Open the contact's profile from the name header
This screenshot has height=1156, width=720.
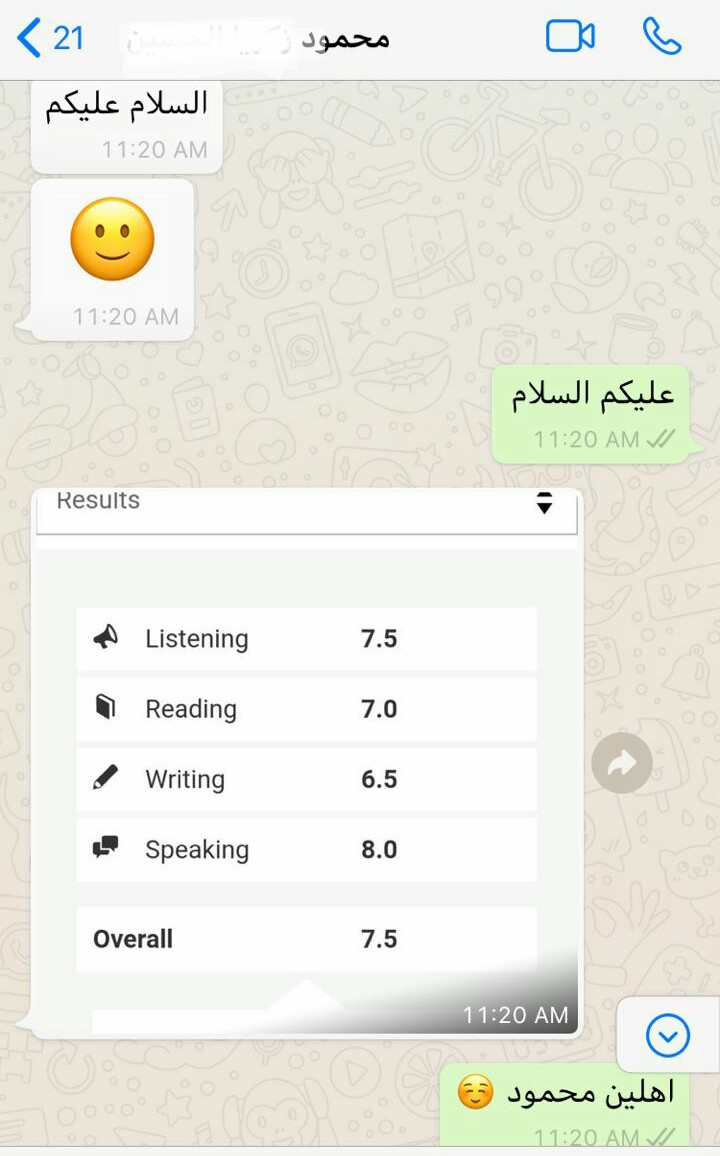point(260,38)
